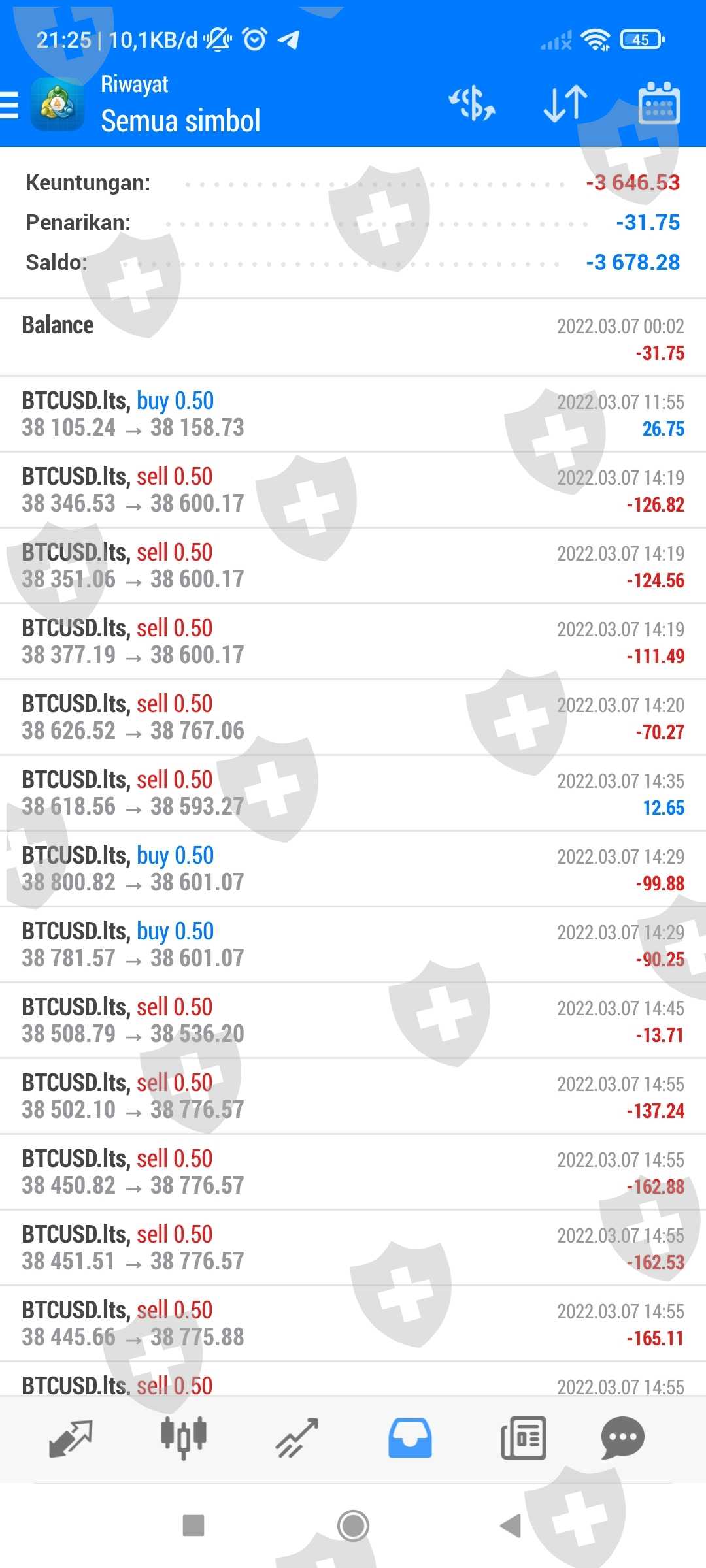
Task: Open the side drawer menu
Action: [10, 105]
